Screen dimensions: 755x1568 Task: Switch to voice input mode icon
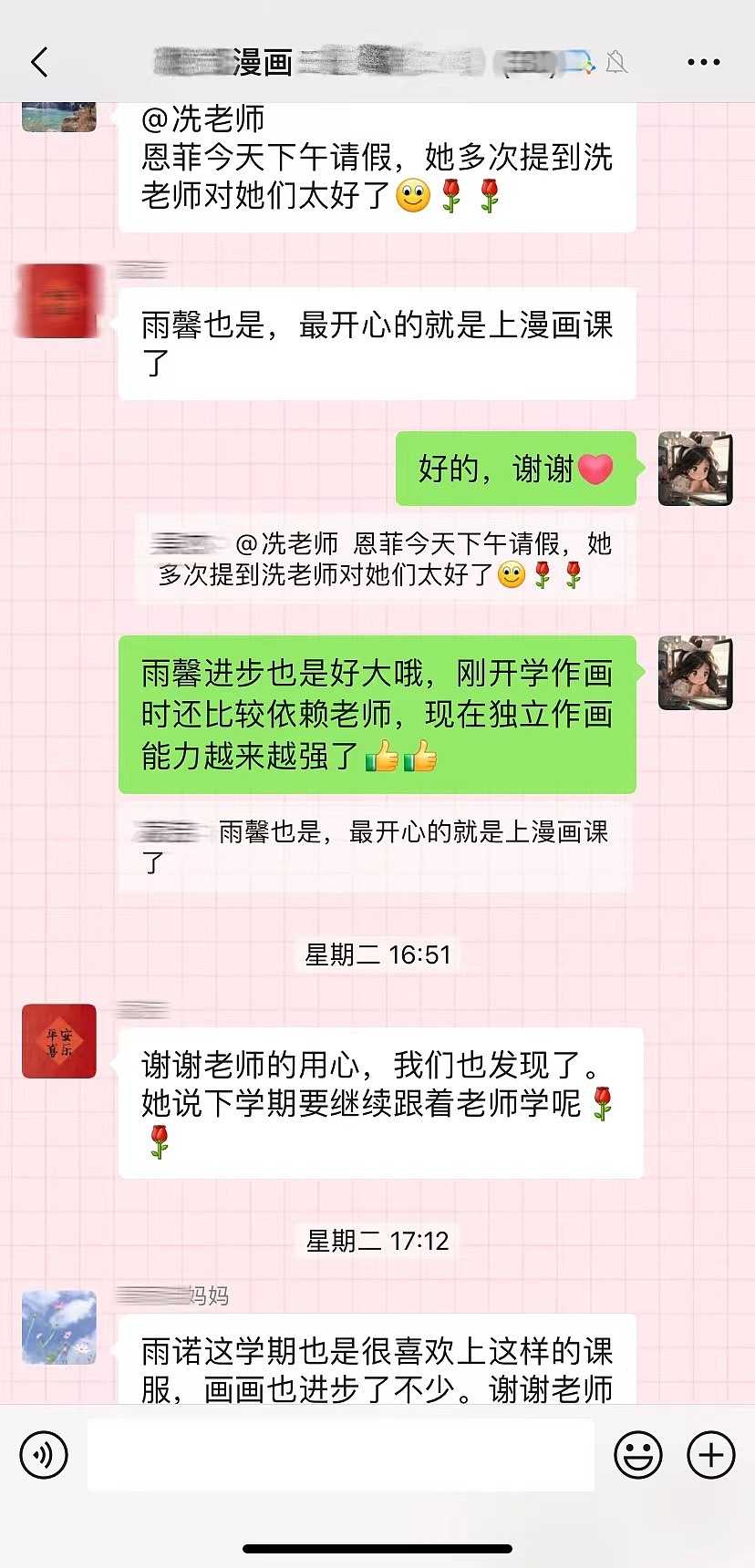click(x=43, y=1455)
